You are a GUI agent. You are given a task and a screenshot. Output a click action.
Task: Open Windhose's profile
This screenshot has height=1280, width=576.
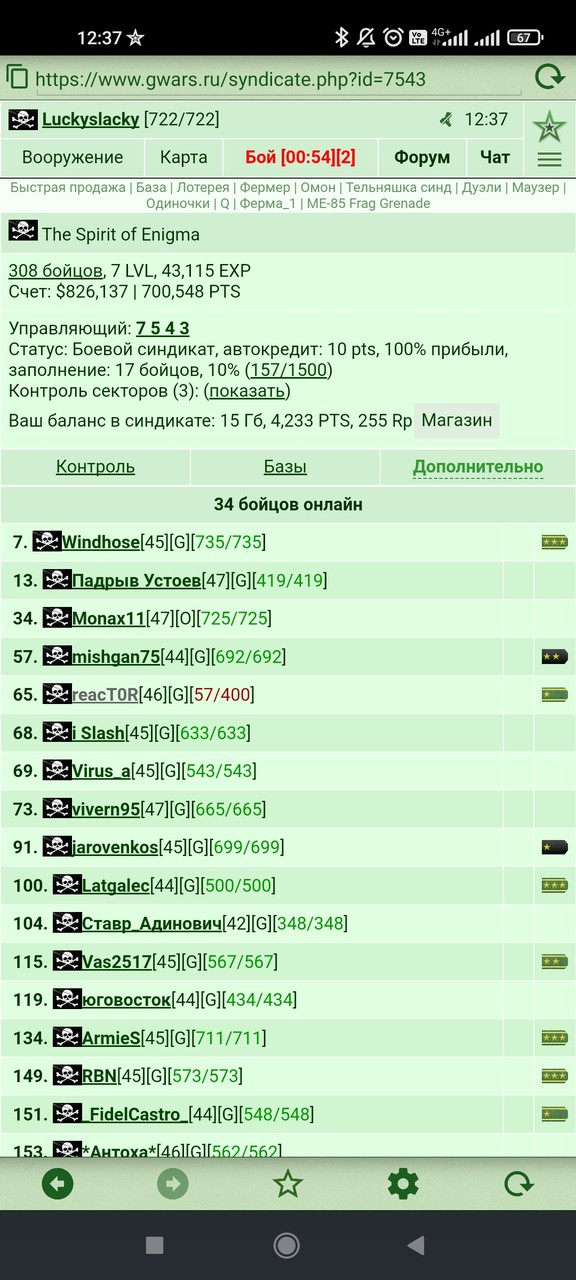(101, 542)
